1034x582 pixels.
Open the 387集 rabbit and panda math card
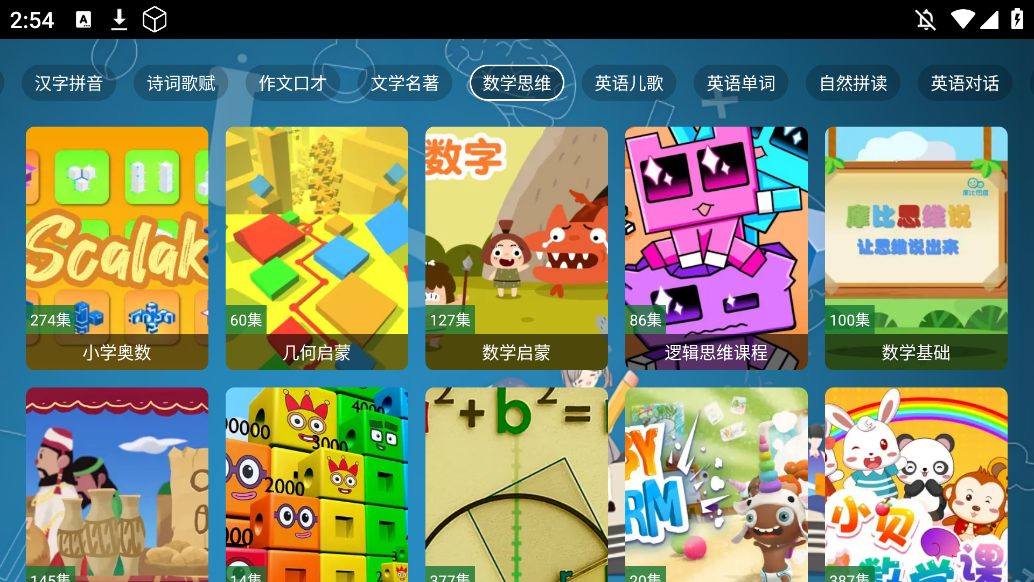pyautogui.click(x=916, y=485)
